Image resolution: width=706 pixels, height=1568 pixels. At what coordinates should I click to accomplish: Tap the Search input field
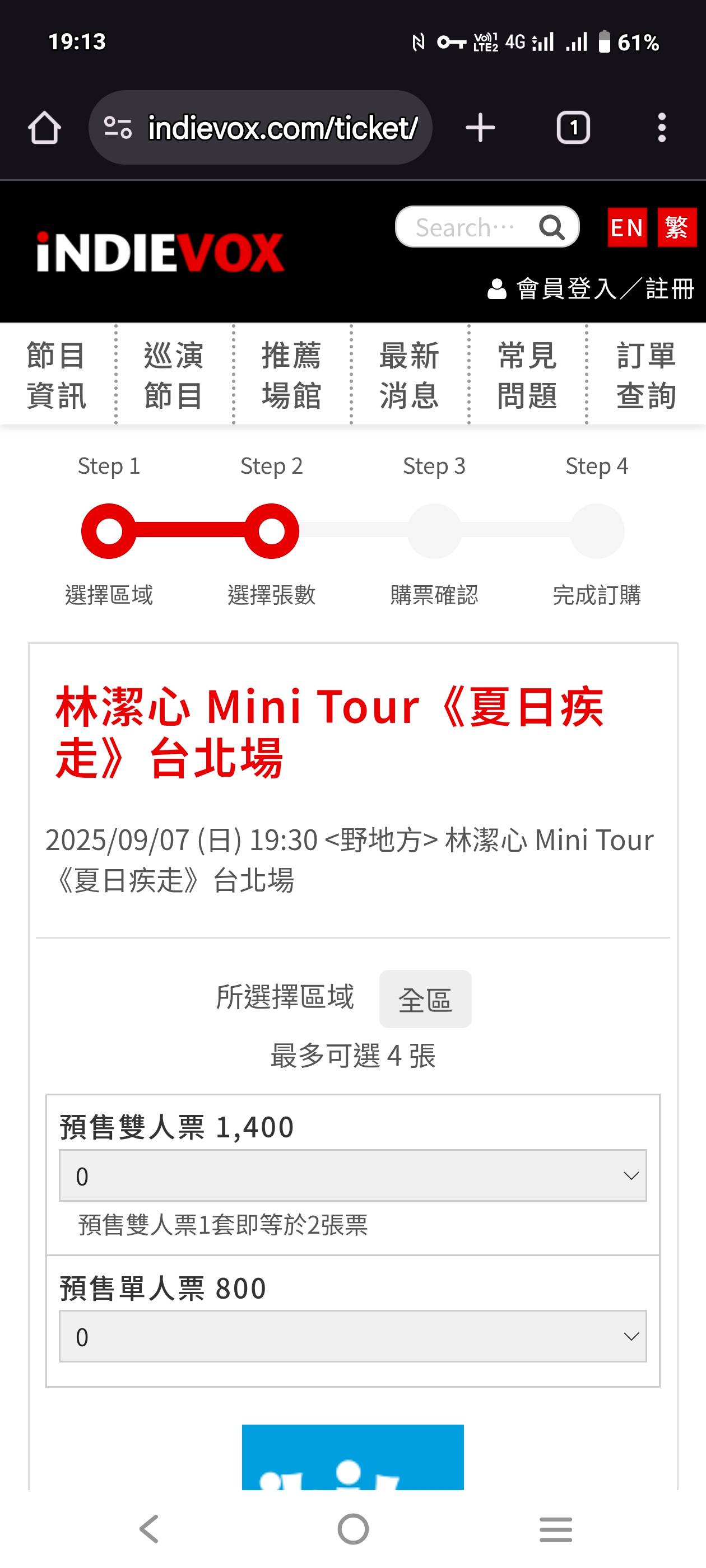(467, 227)
